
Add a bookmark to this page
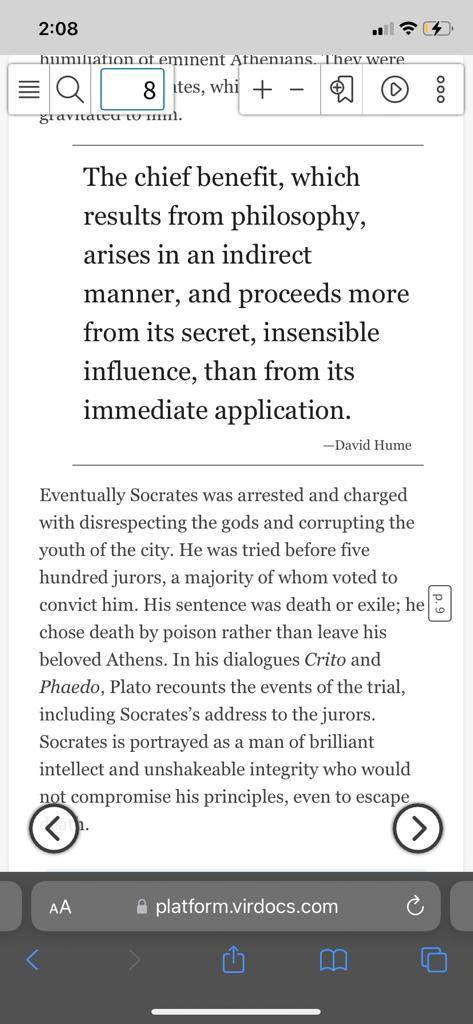342,90
